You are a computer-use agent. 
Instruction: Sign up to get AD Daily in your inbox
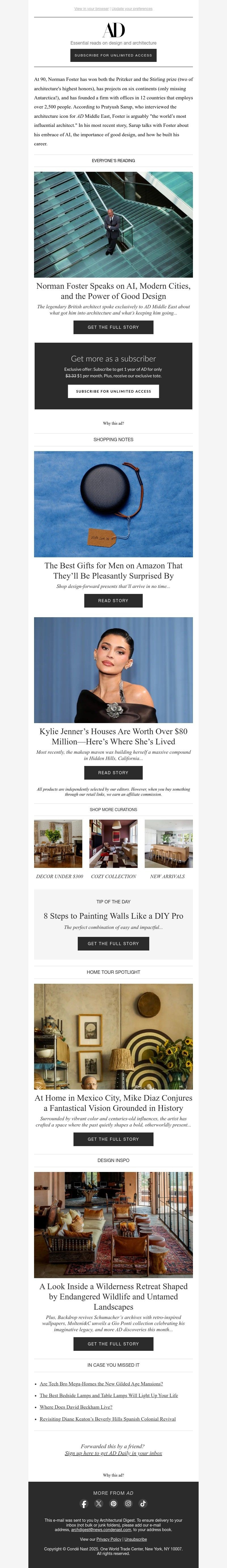point(113,1453)
